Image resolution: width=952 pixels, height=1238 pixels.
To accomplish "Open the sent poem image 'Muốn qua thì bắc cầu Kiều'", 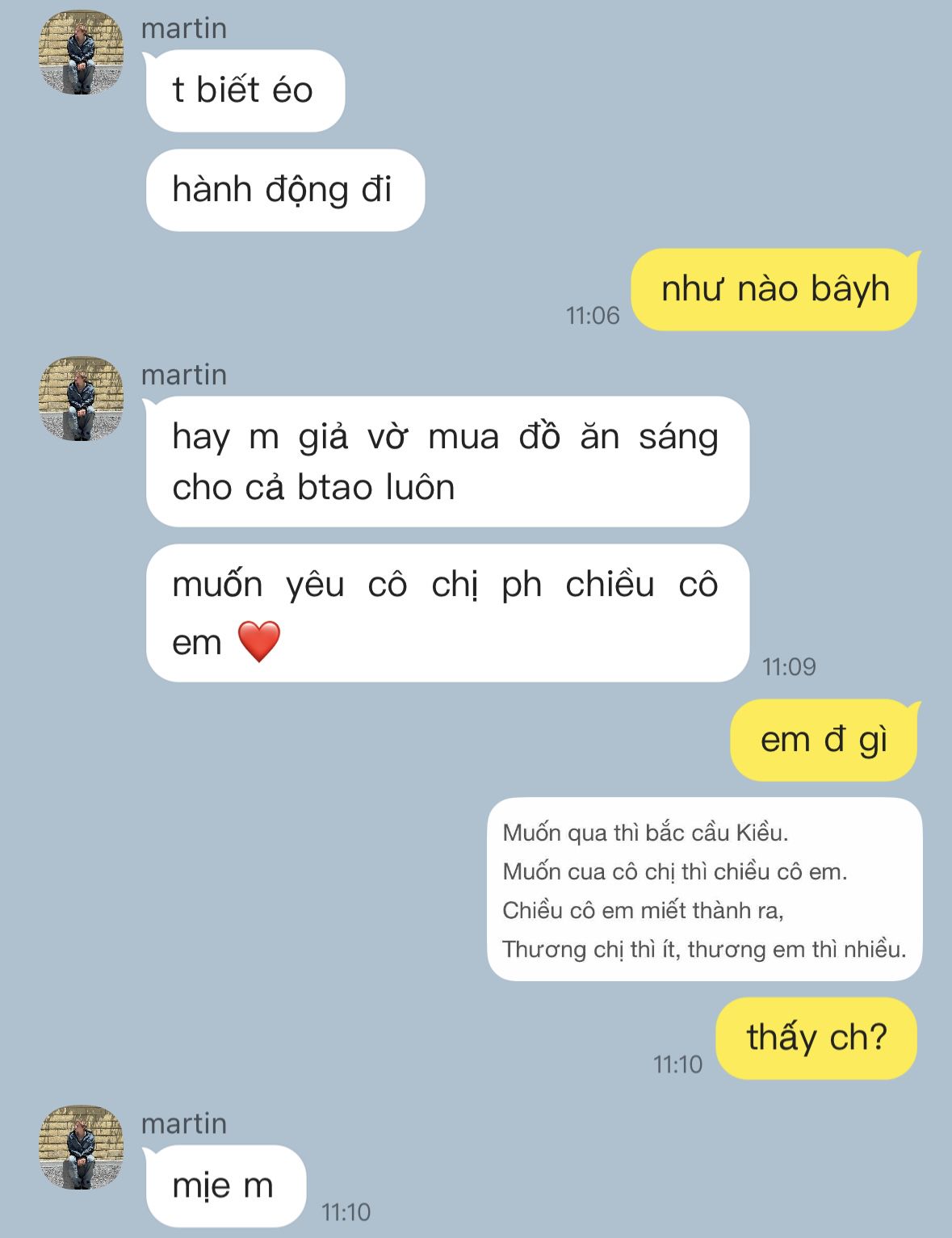I will 704,889.
